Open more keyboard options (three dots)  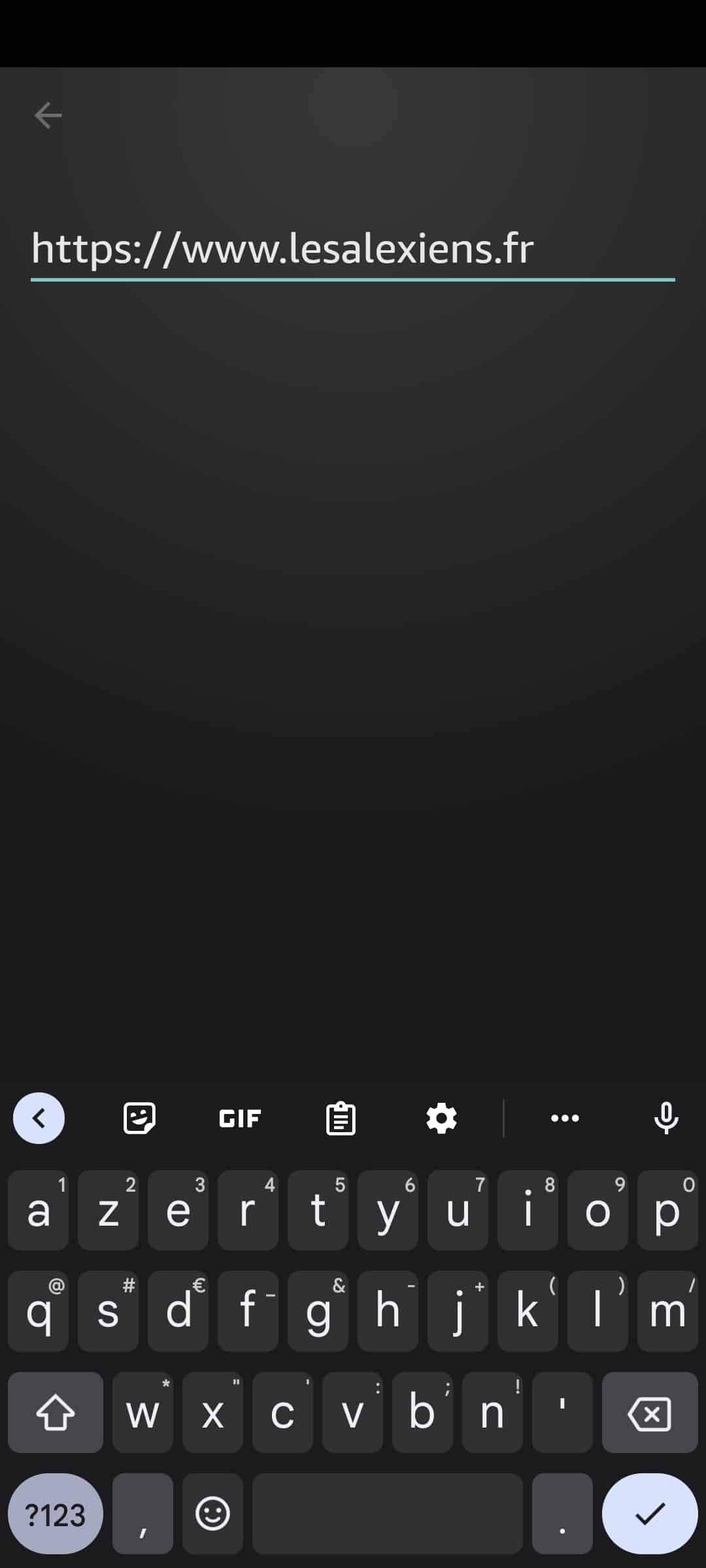coord(565,1118)
